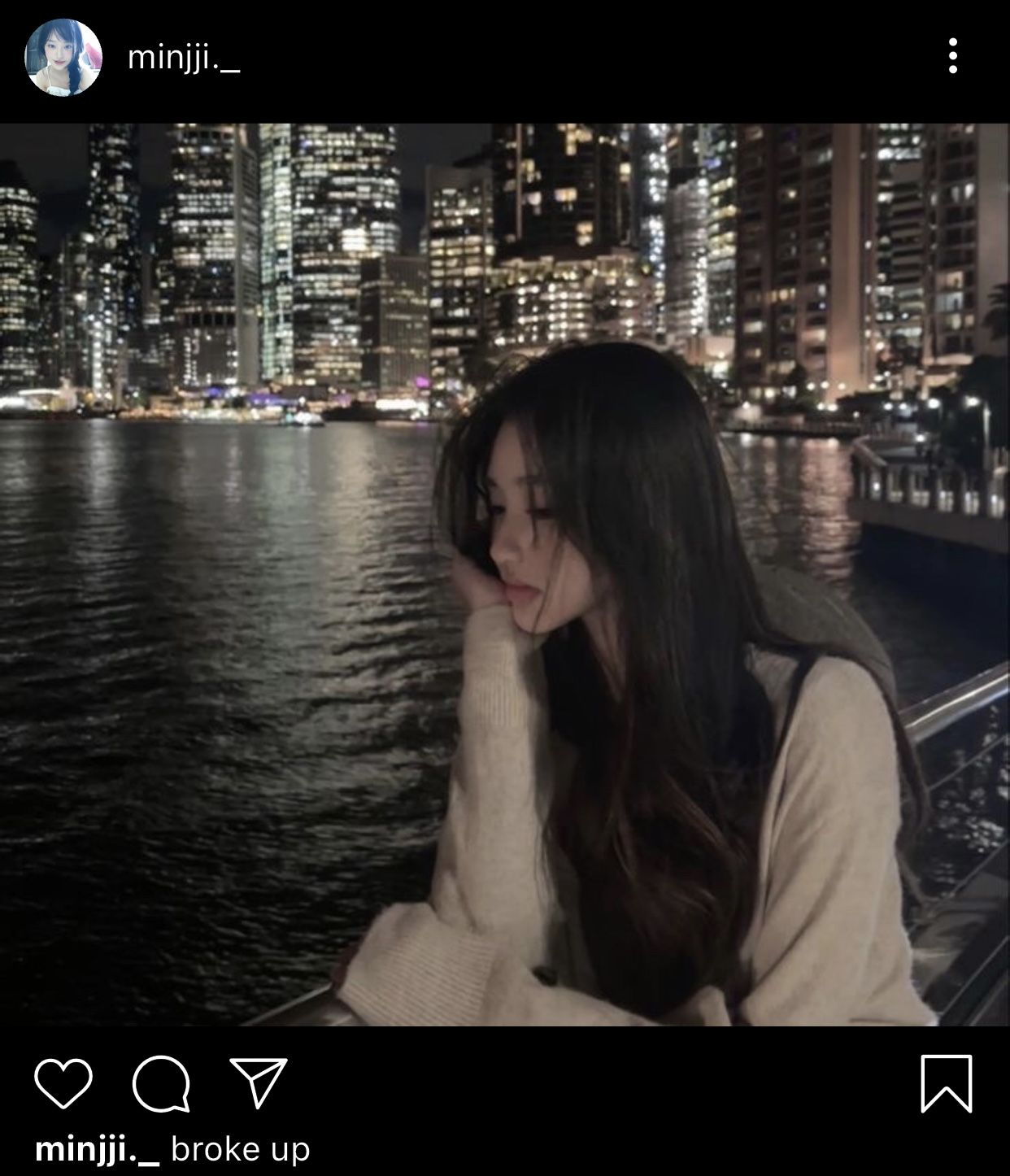Open minjji._ username in the caption
This screenshot has width=1010, height=1176.
coord(98,1150)
